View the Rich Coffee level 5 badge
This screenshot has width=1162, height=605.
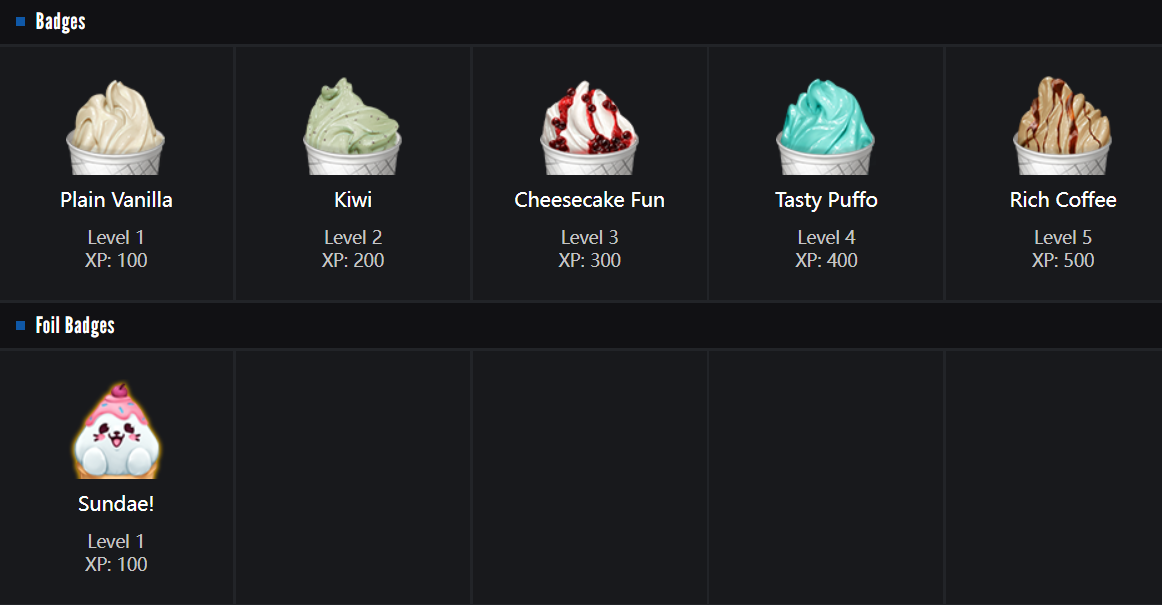pos(1062,128)
